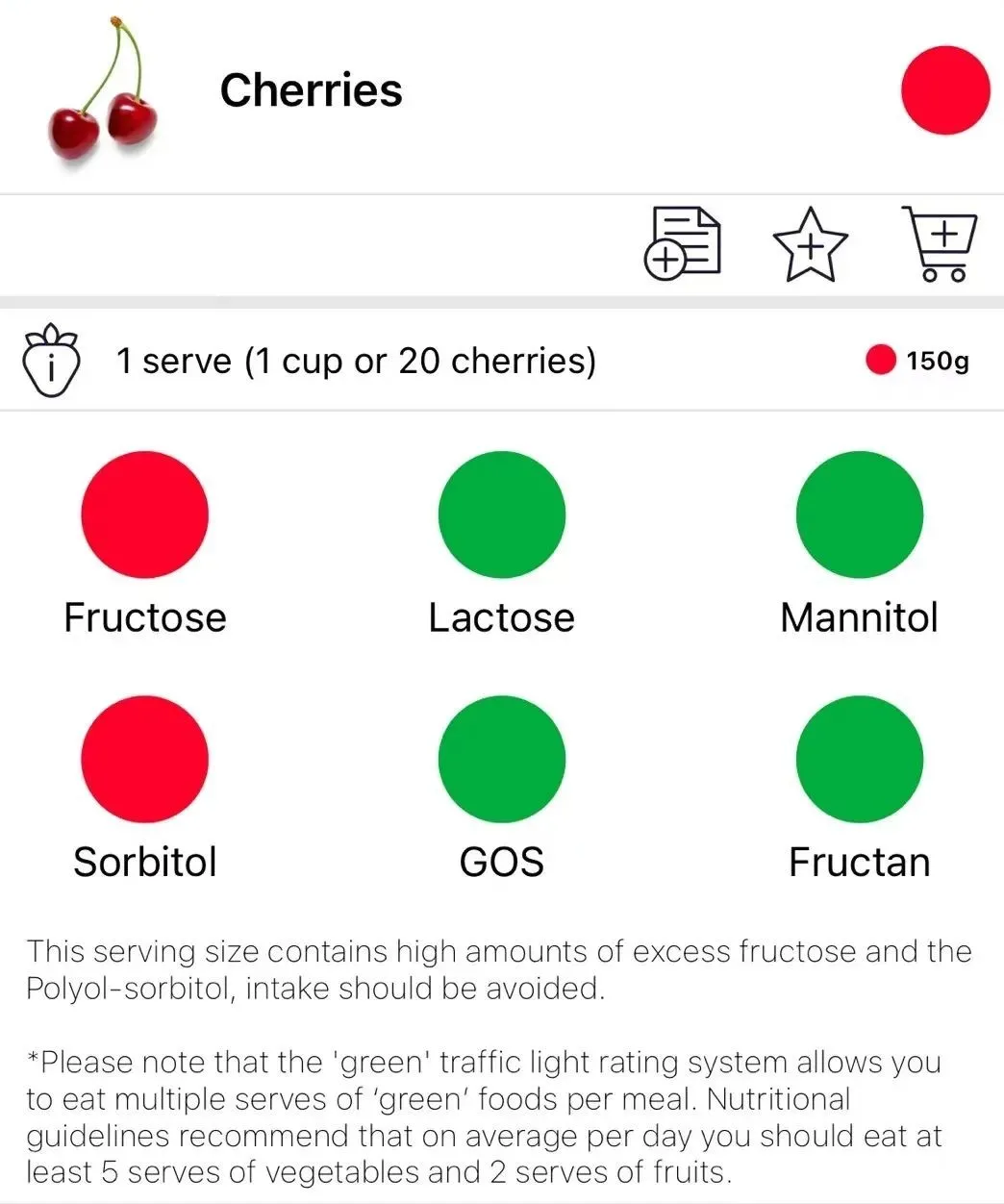This screenshot has height=1204, width=1004.
Task: Add cherries to the food diary
Action: pyautogui.click(x=682, y=243)
